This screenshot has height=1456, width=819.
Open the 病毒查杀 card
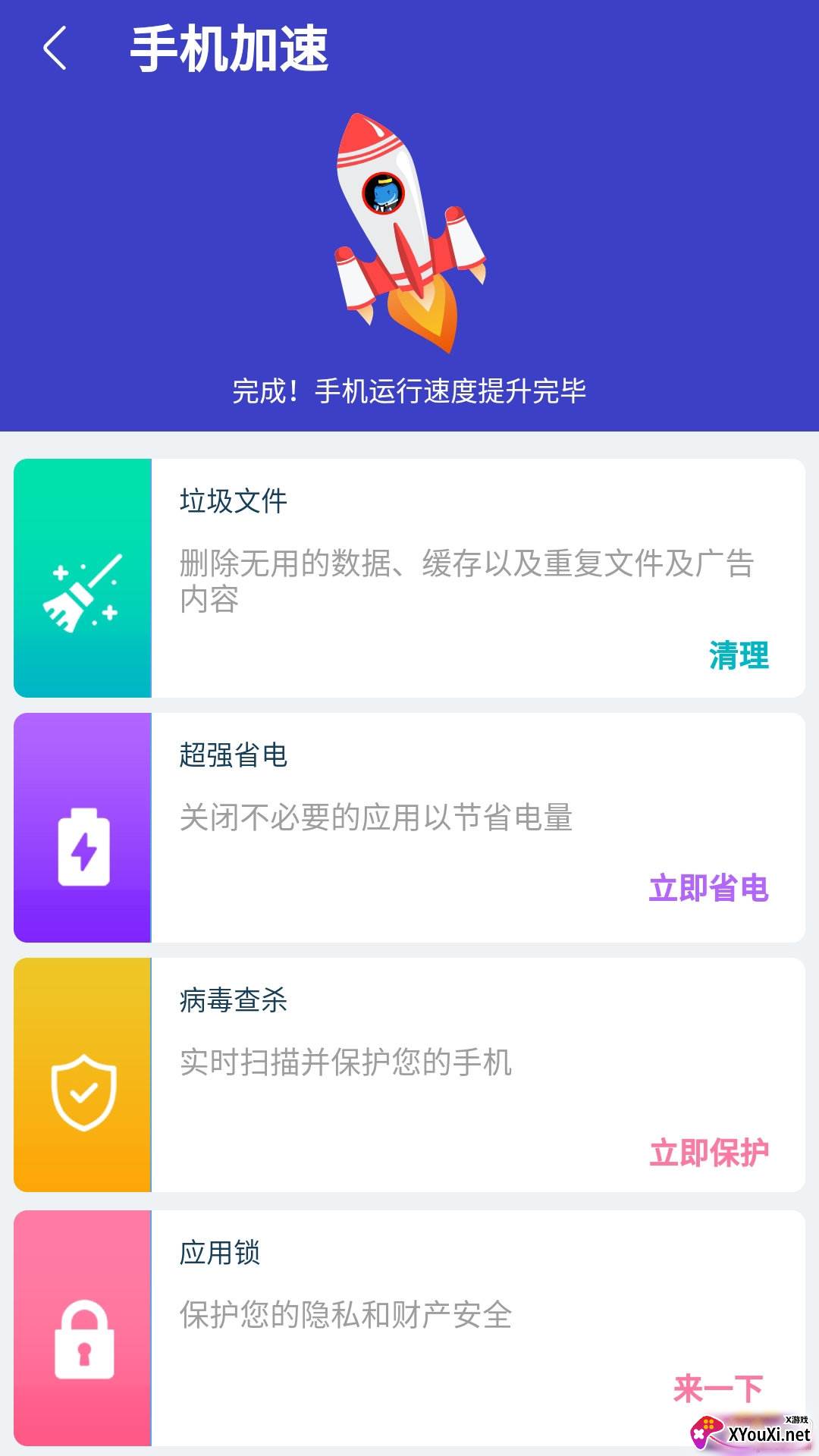[x=409, y=1075]
